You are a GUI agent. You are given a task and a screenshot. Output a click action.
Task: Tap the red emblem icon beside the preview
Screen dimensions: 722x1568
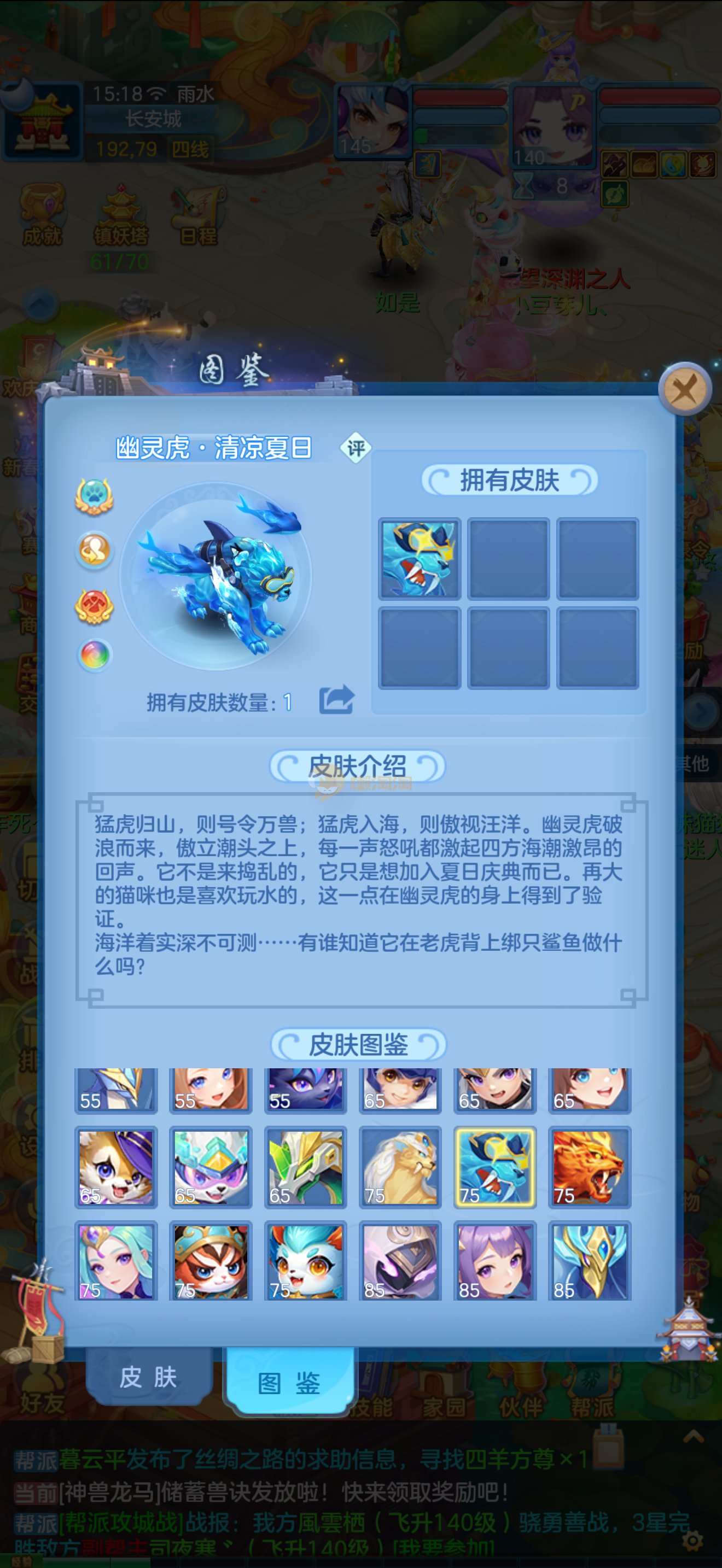click(95, 605)
